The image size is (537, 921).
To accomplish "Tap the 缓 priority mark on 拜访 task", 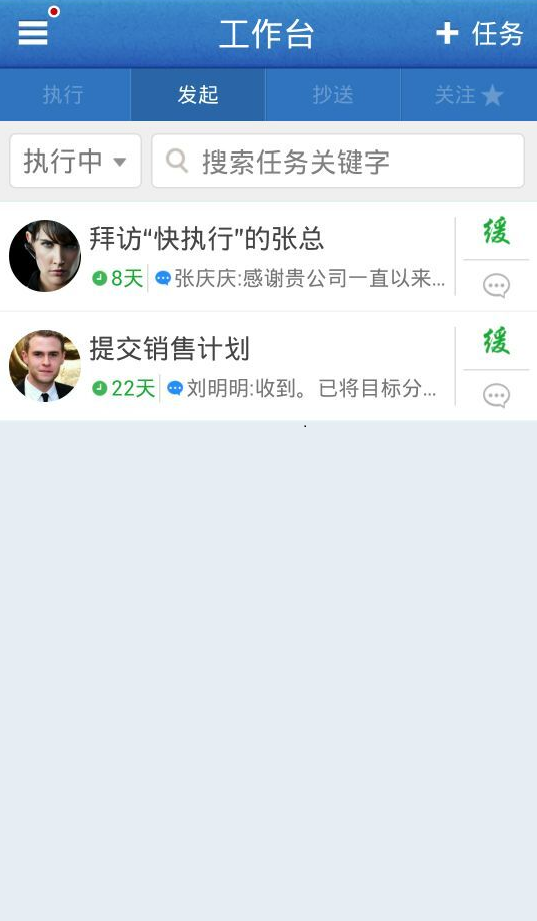I will [496, 231].
